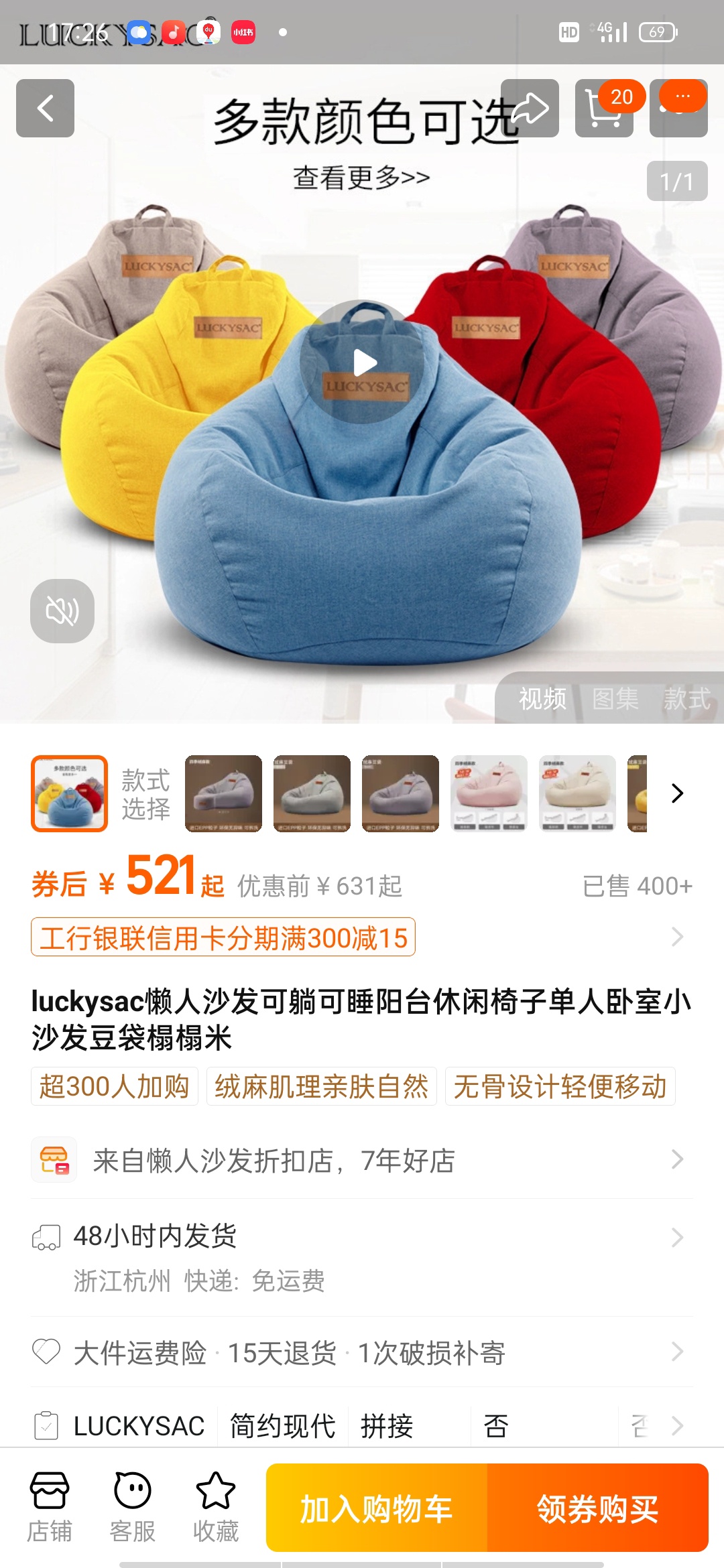The width and height of the screenshot is (724, 1568).
Task: Switch to the 款式 tab
Action: pos(686,699)
